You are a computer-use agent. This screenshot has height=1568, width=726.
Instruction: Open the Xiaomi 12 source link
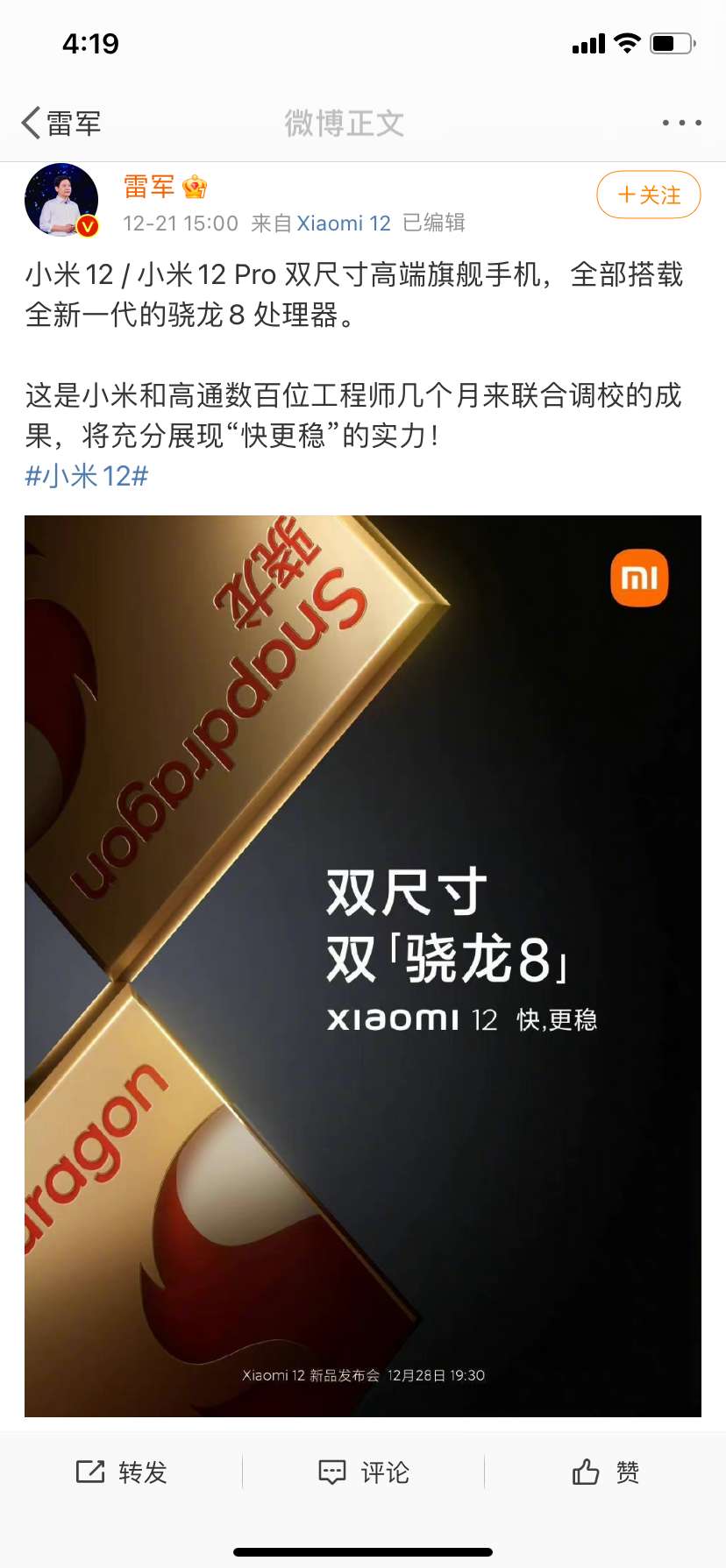click(x=343, y=223)
